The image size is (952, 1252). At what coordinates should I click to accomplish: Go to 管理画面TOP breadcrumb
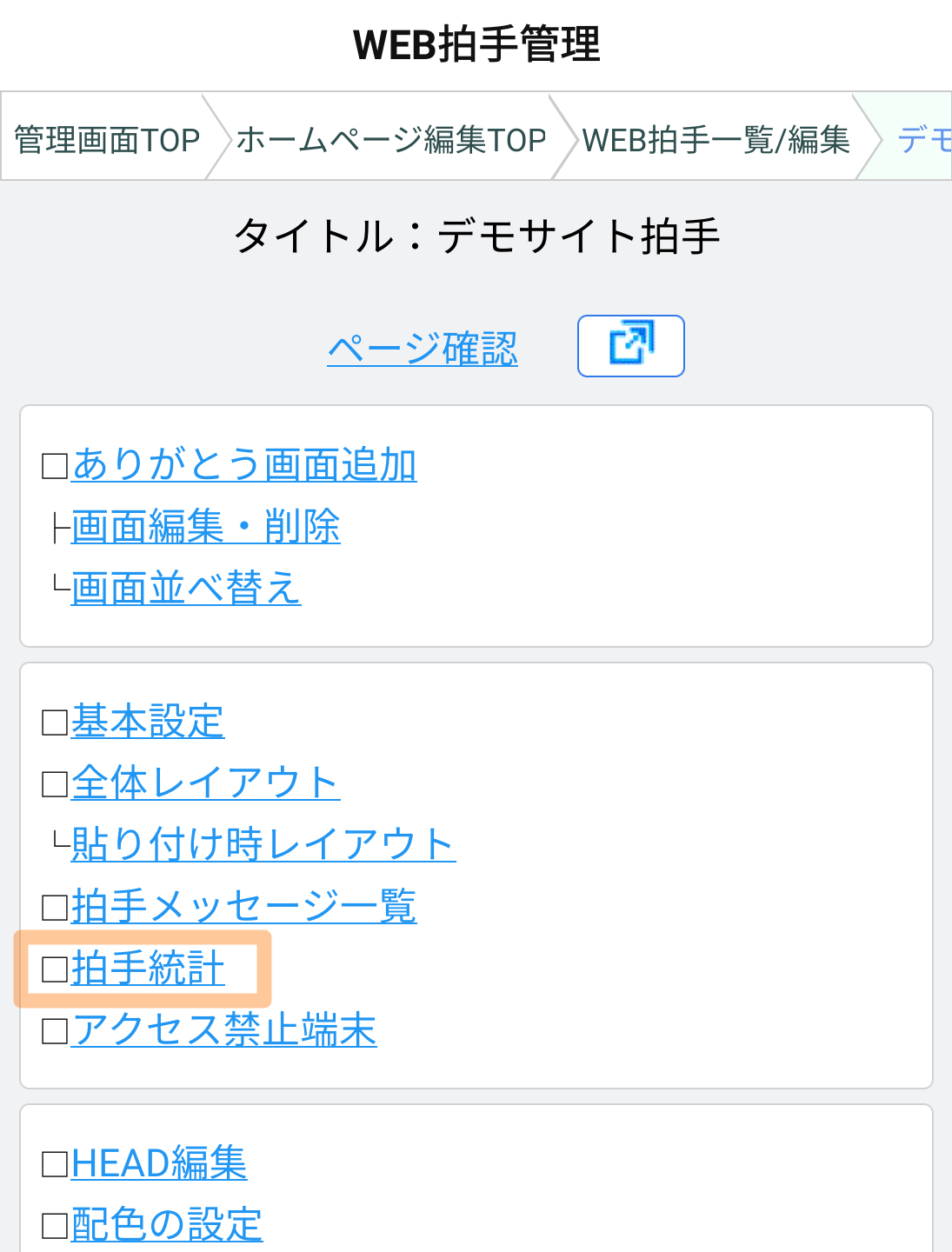(x=107, y=139)
